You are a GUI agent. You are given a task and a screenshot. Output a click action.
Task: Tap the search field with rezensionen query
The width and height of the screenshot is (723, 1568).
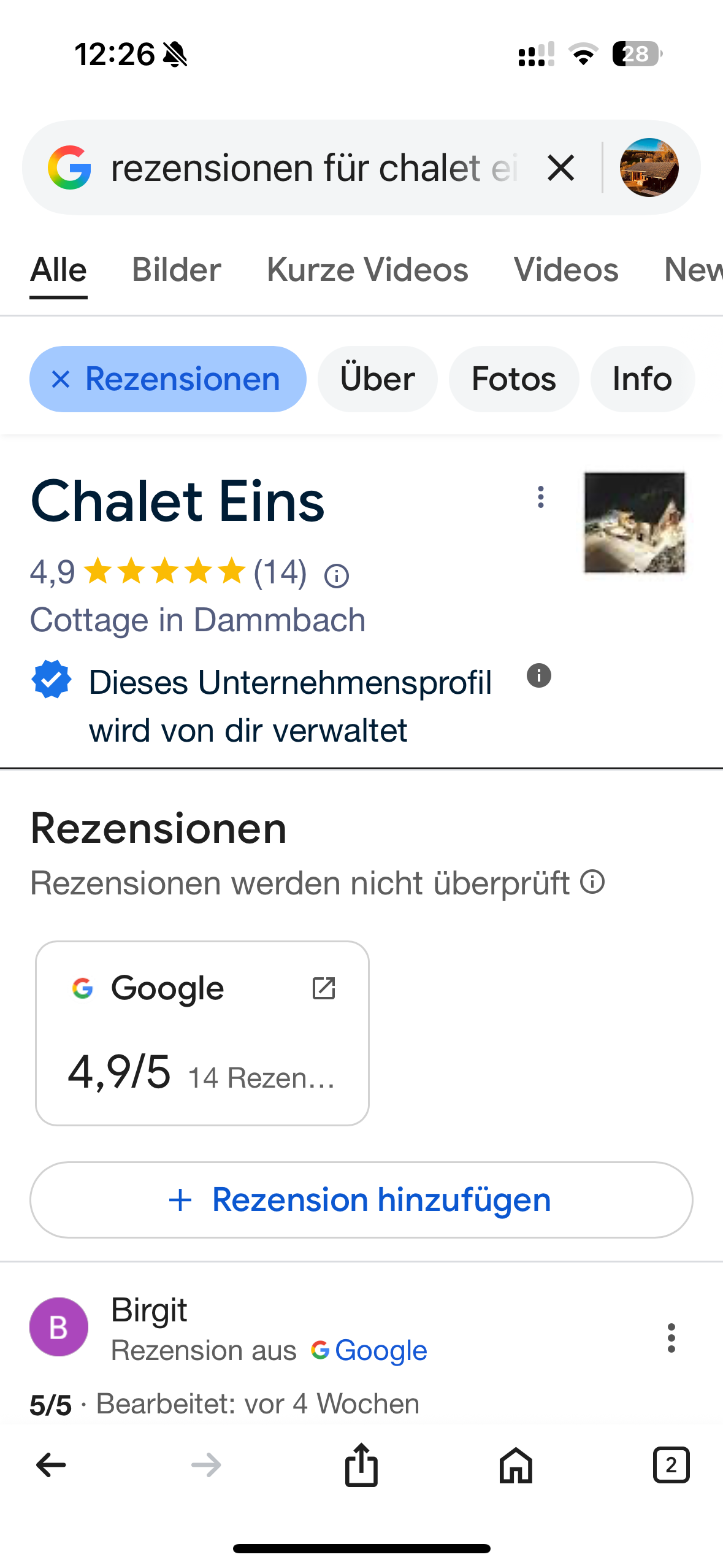point(314,168)
